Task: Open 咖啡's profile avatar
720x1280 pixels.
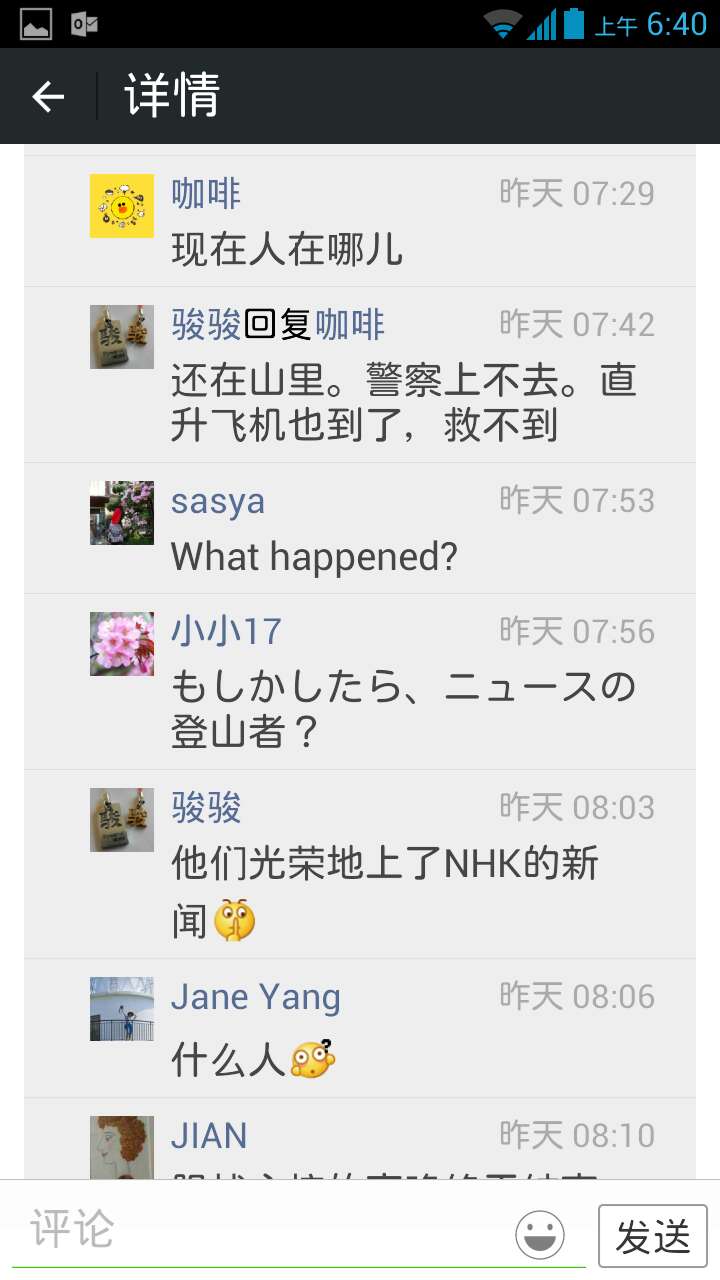Action: (122, 206)
